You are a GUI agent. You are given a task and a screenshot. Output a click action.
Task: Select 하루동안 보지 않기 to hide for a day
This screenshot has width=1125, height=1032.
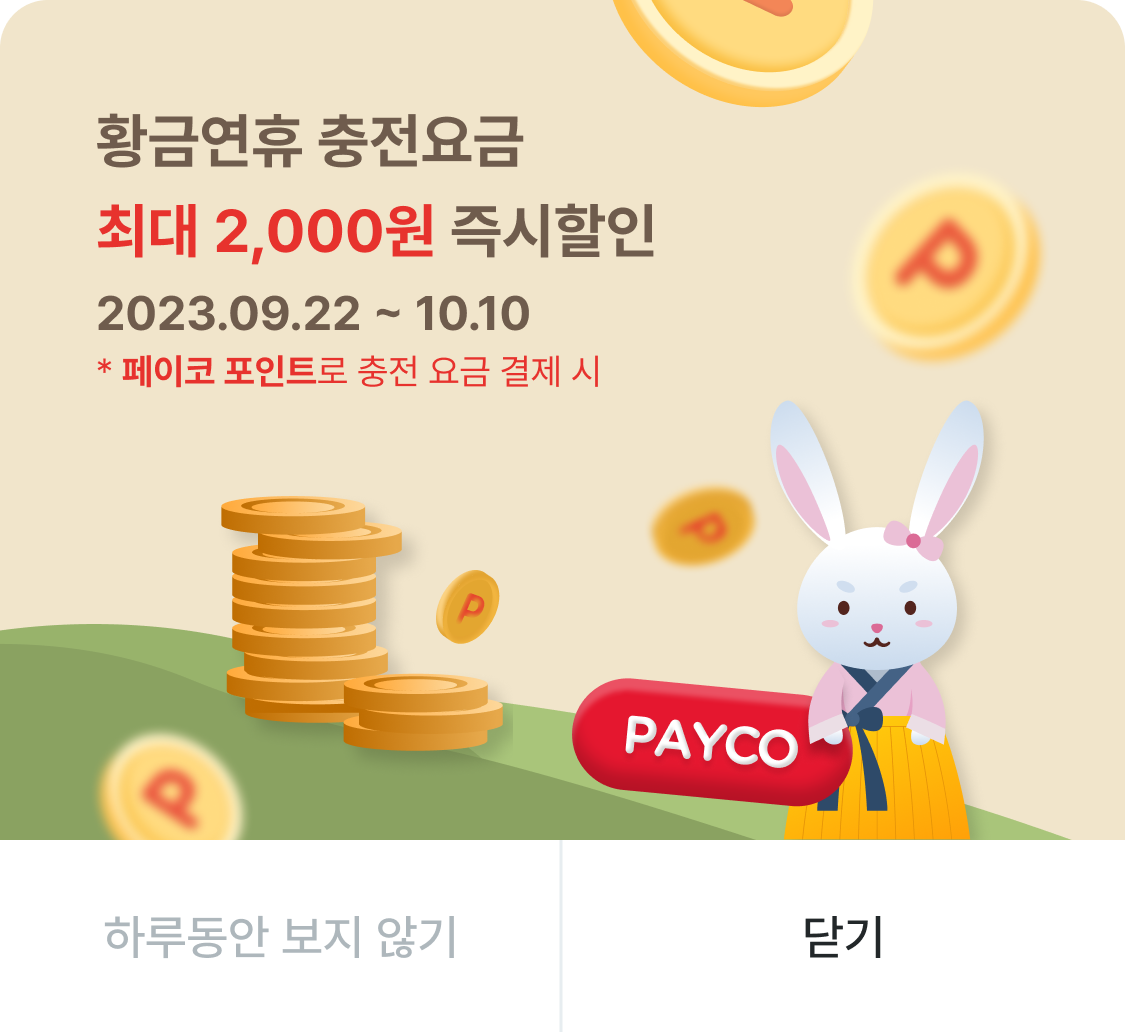point(281,937)
